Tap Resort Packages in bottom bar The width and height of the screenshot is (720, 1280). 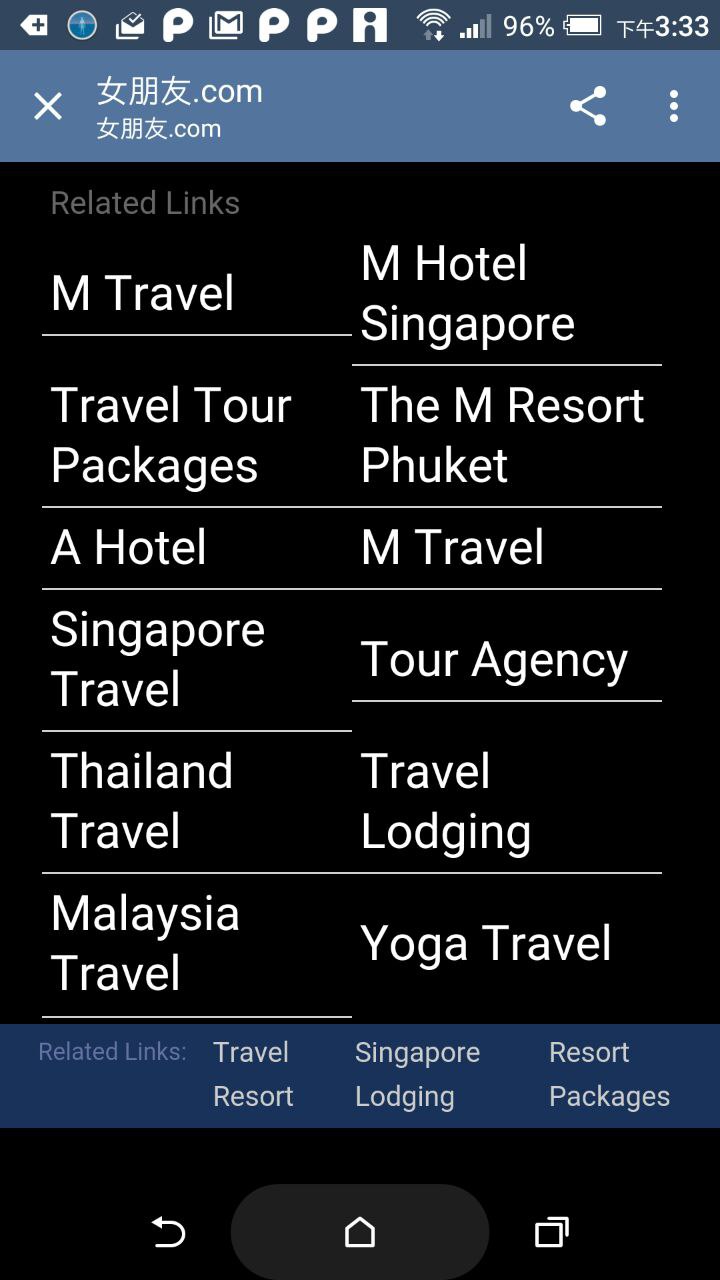(609, 1074)
